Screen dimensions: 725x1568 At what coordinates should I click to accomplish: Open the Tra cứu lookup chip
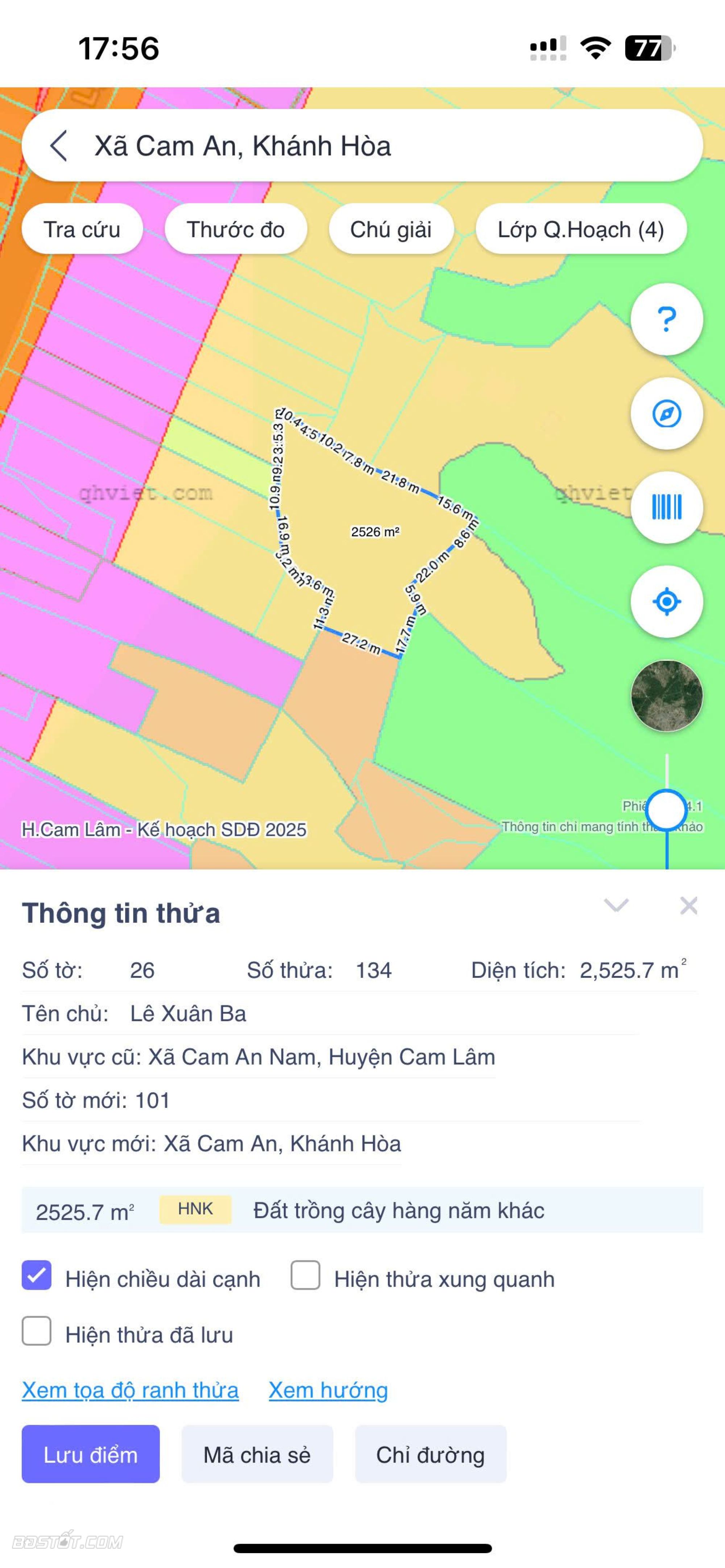(x=82, y=229)
